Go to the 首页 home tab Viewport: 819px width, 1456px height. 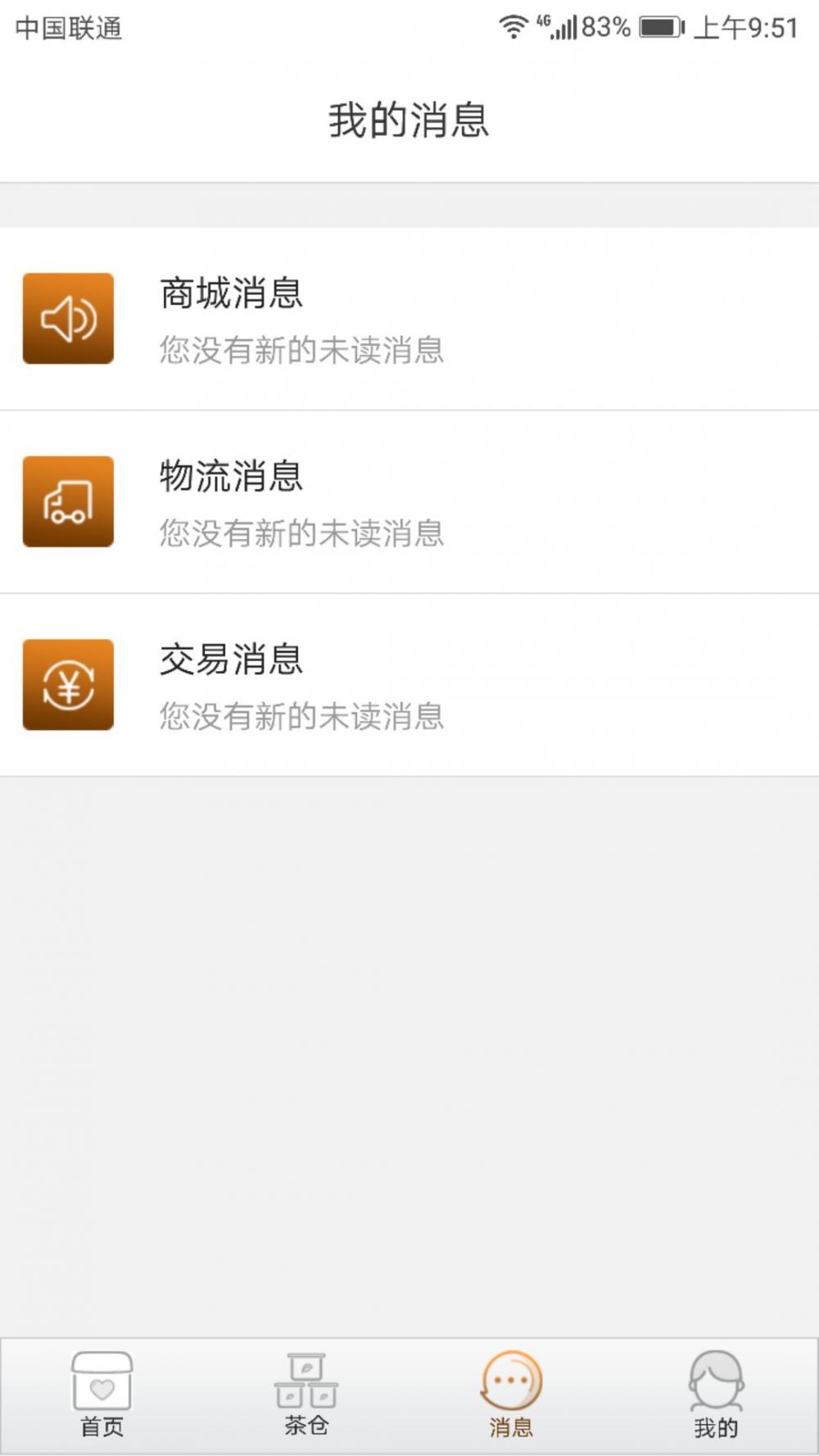click(102, 1396)
